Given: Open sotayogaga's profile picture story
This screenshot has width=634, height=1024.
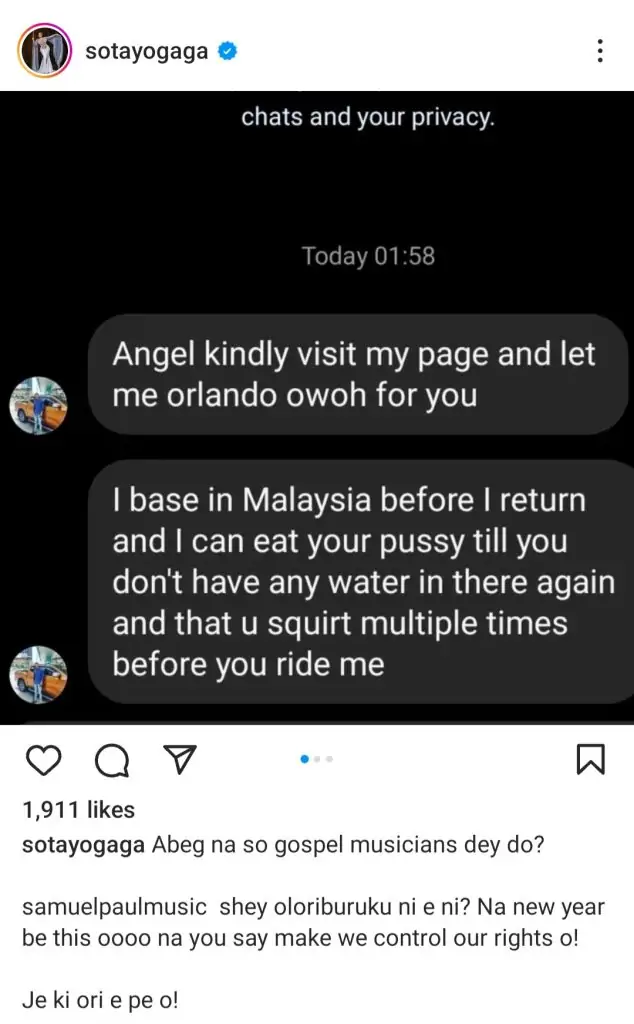Looking at the screenshot, I should point(45,50).
